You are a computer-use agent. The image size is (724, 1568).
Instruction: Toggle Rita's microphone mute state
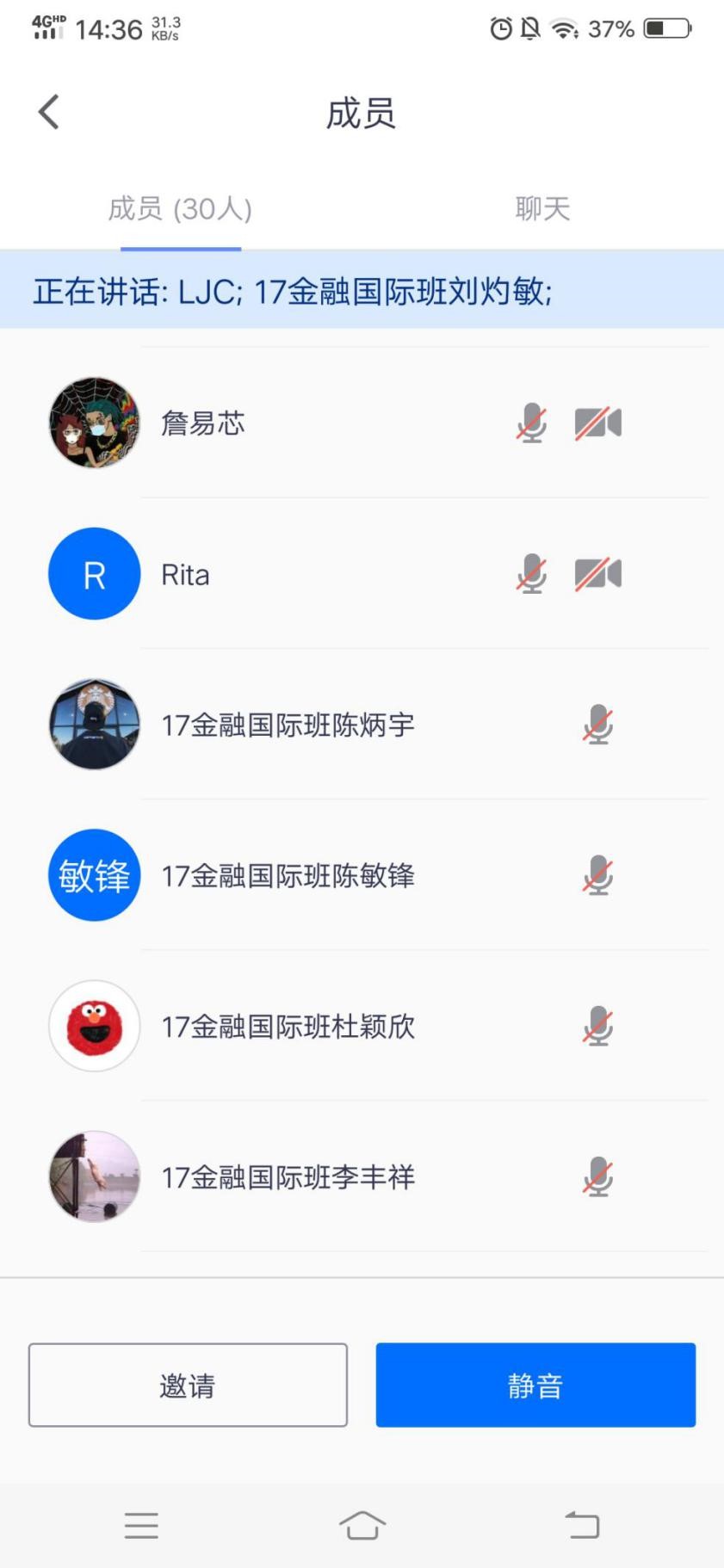(x=531, y=574)
